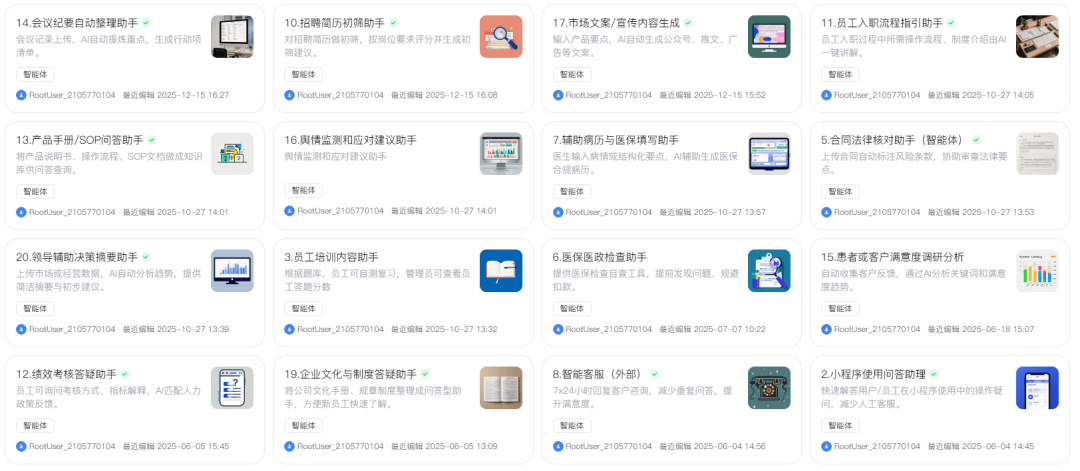Select the 8.智能客服（外部） card
1080x471 pixels.
[x=600, y=374]
